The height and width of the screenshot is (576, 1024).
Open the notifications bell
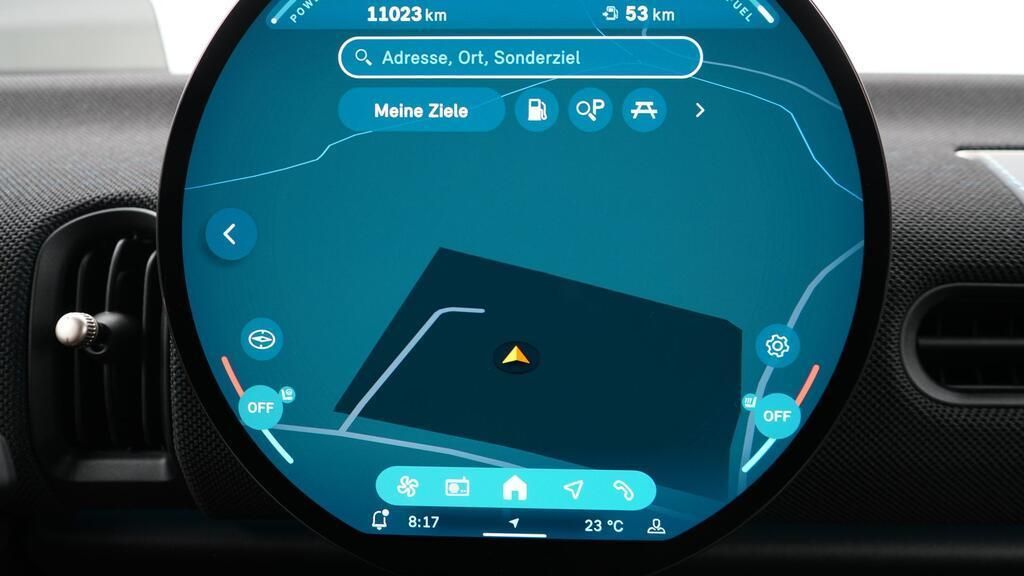(x=379, y=519)
